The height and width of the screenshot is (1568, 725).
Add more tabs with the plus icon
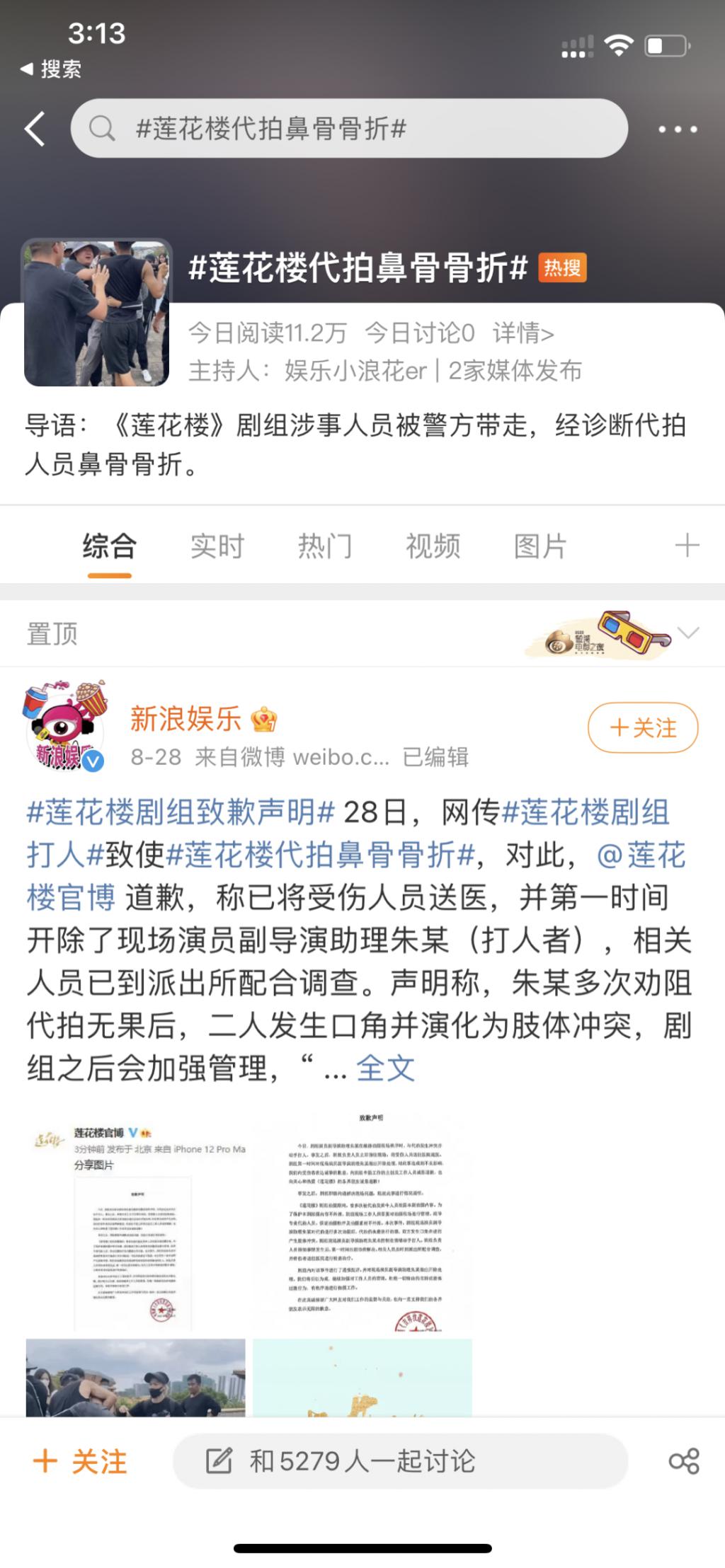686,546
